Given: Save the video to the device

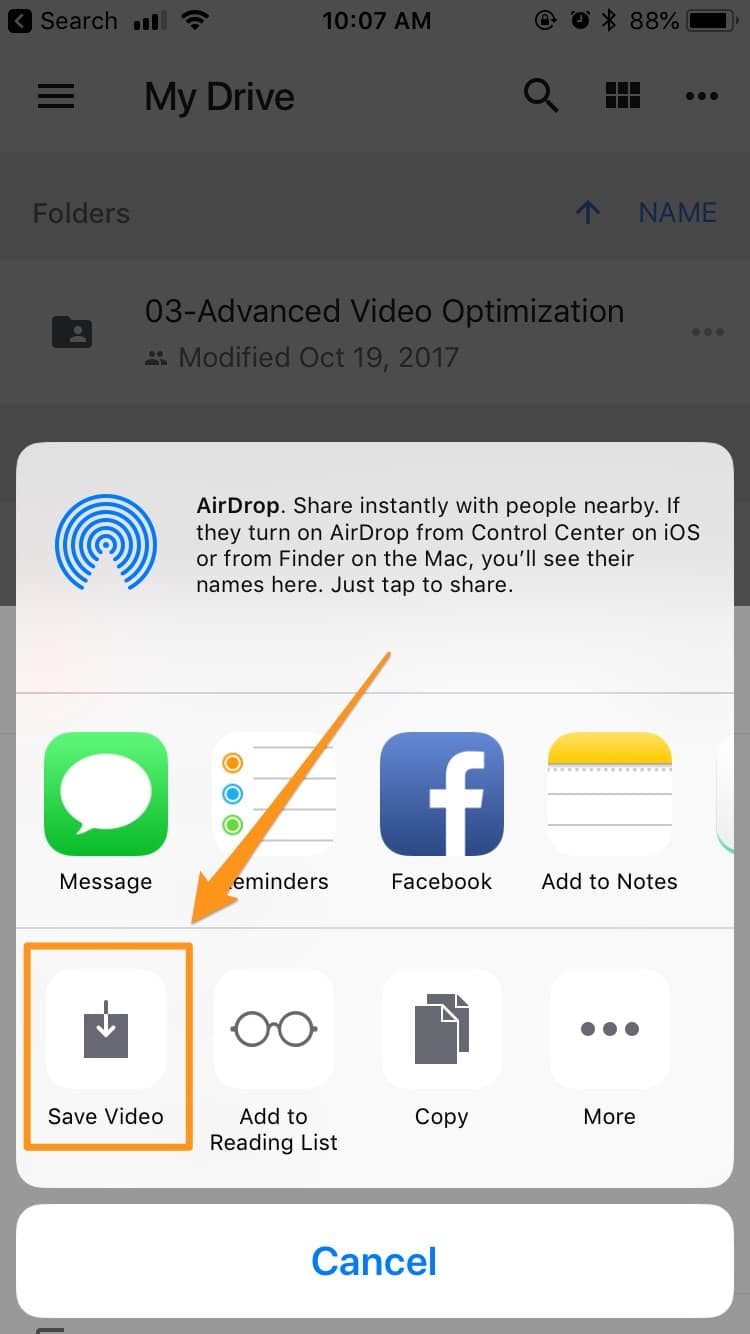Looking at the screenshot, I should tap(106, 1030).
